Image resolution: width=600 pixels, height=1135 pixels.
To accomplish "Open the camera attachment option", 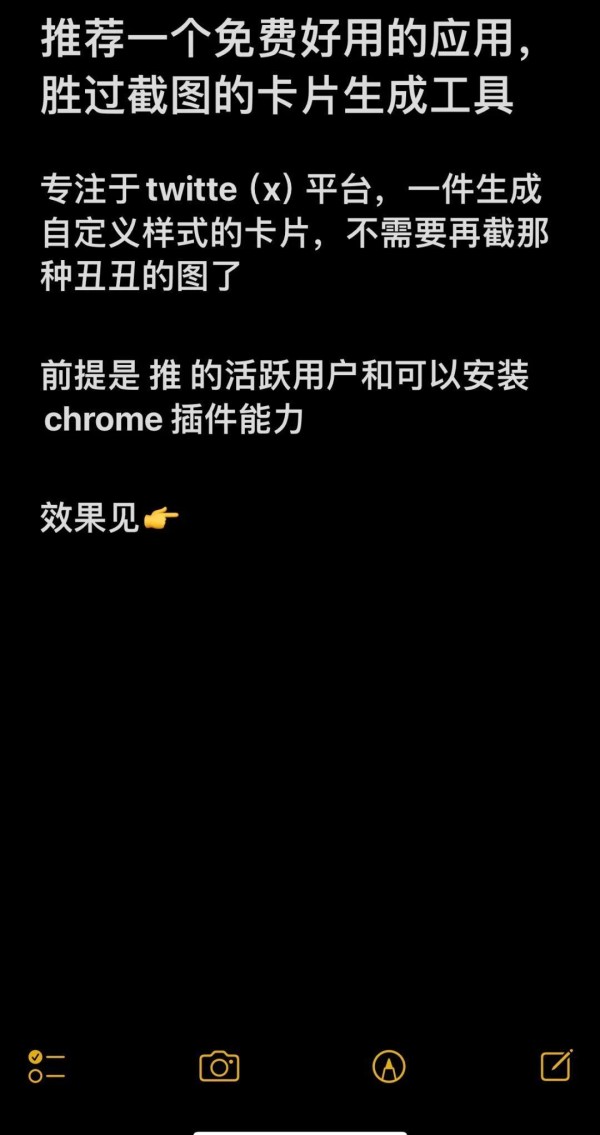I will click(219, 1066).
